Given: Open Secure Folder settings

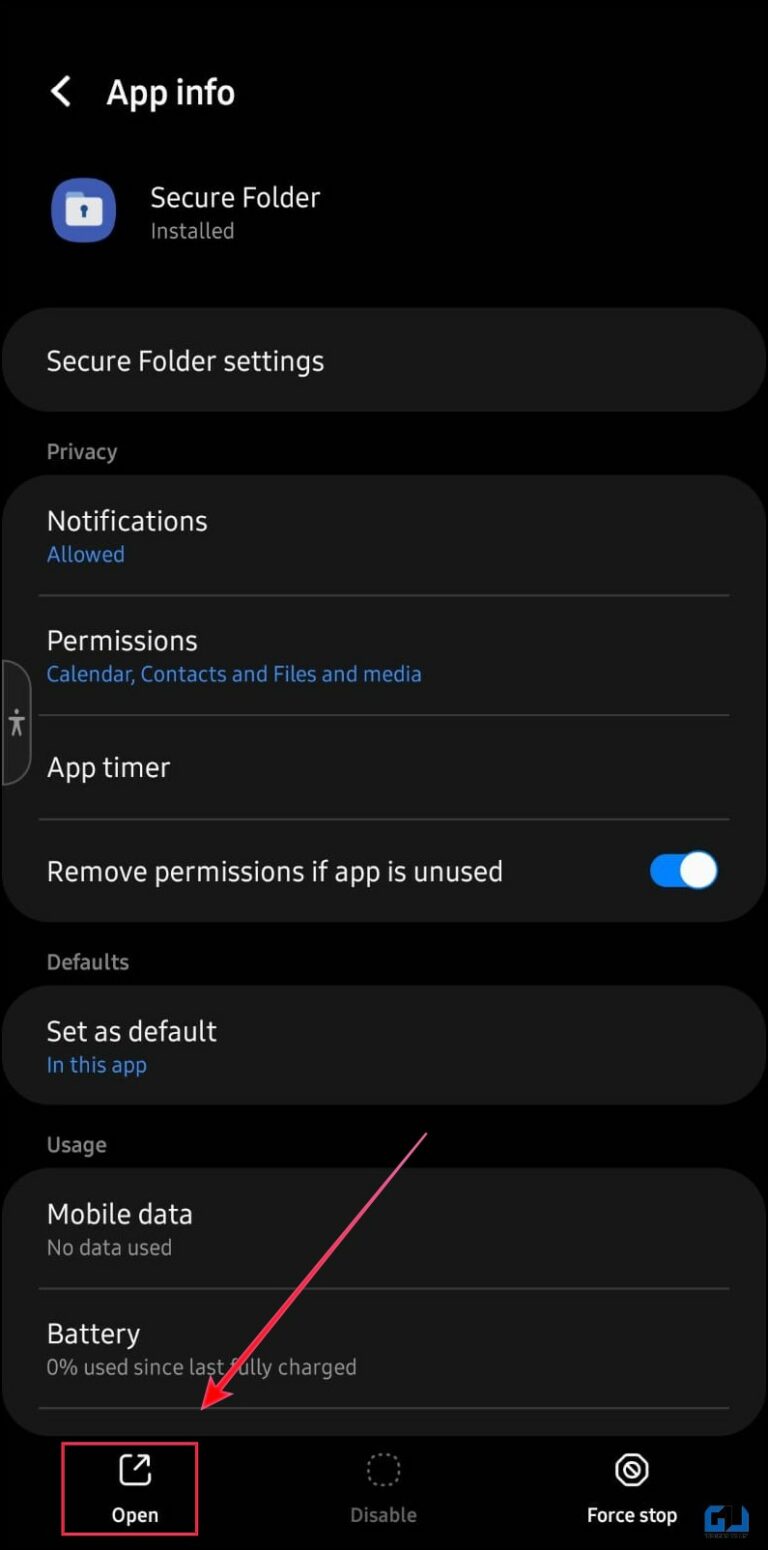Looking at the screenshot, I should pyautogui.click(x=384, y=360).
